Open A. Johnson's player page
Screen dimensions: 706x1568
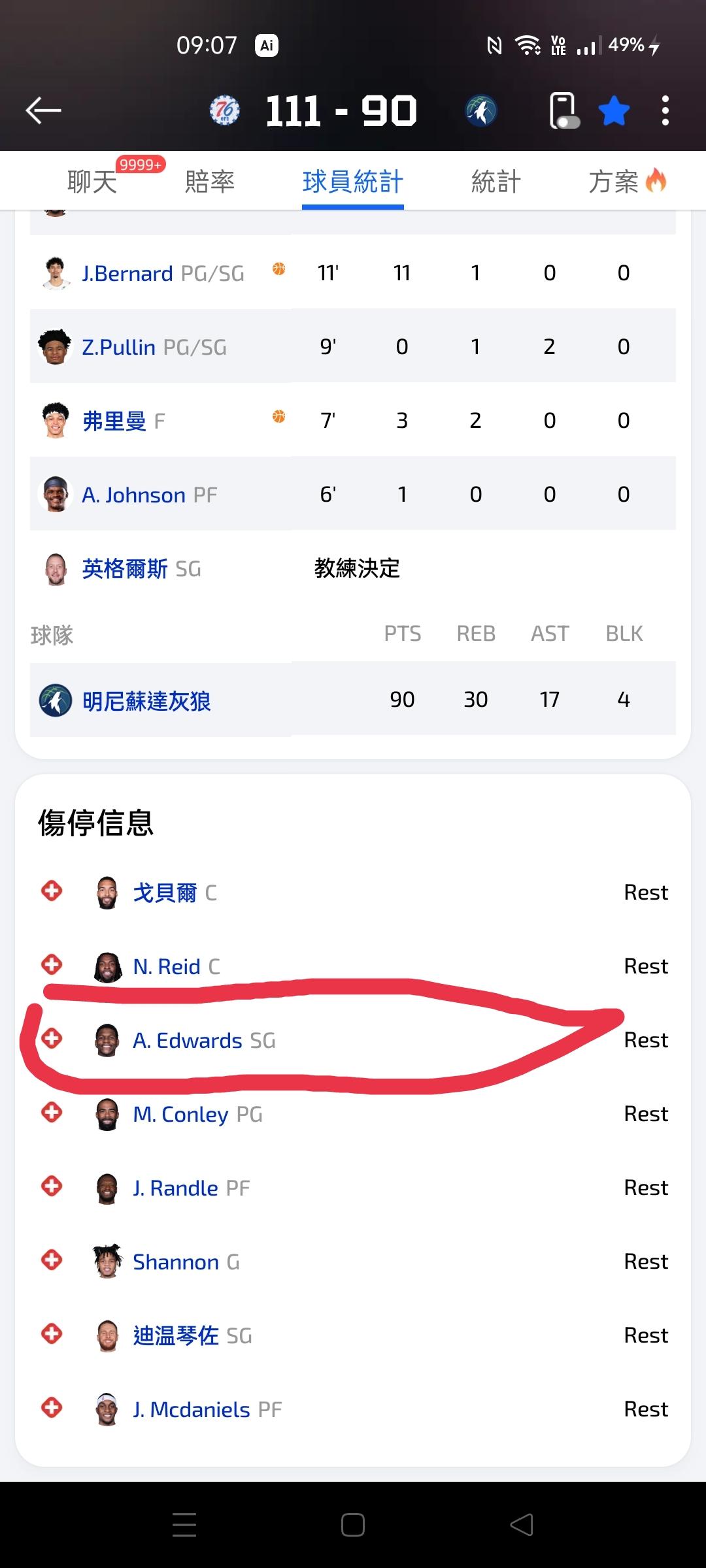(x=133, y=495)
